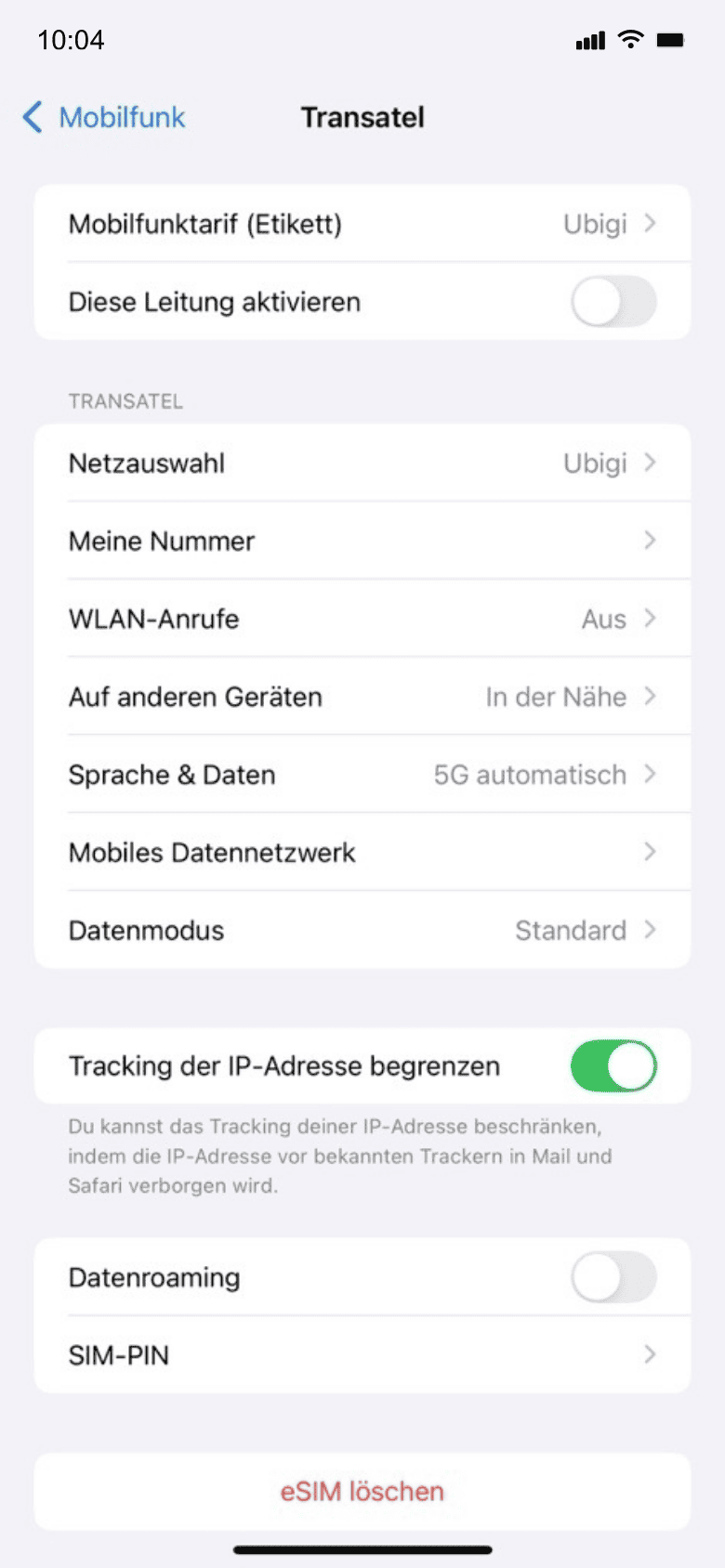Open Sprache & Daten options
This screenshot has height=1568, width=725.
362,776
